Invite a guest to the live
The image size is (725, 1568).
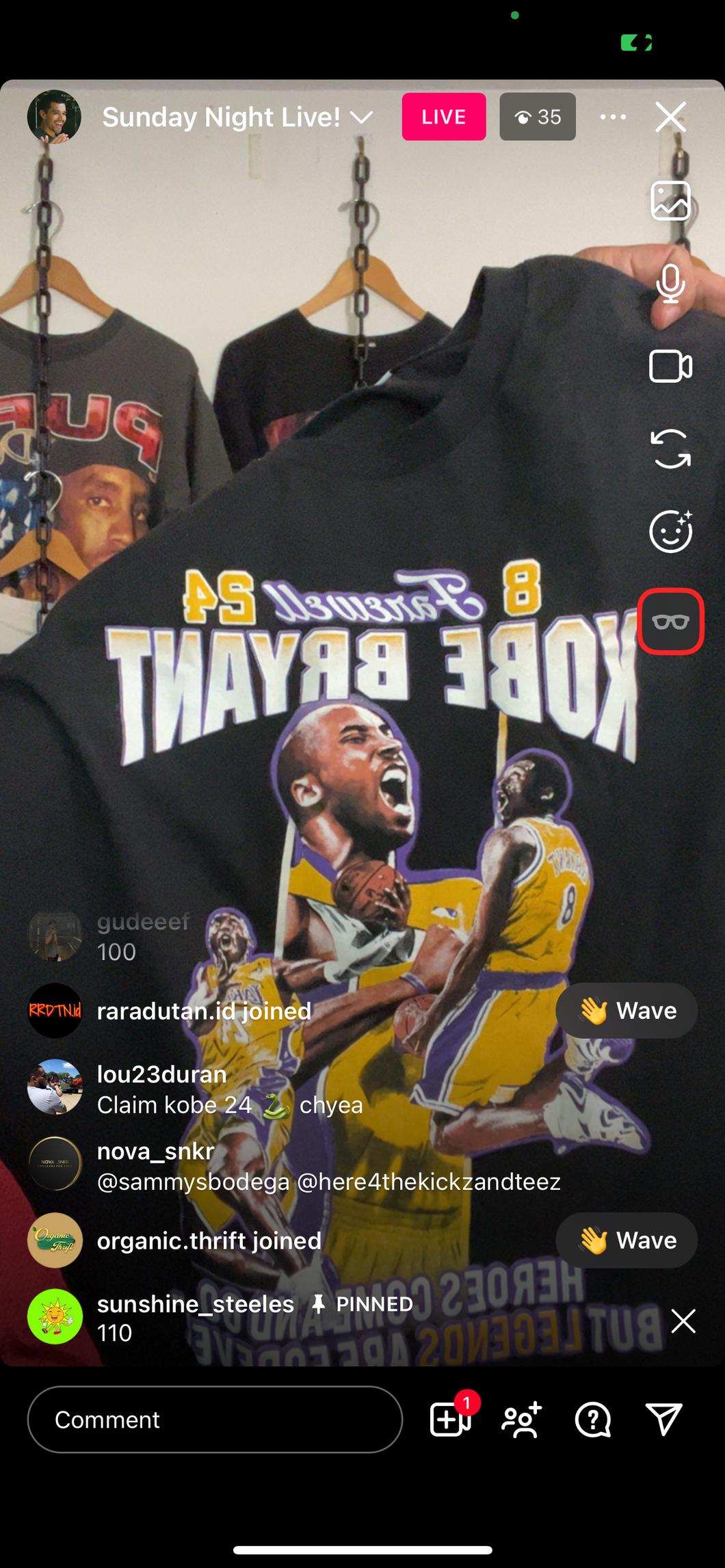(522, 1420)
